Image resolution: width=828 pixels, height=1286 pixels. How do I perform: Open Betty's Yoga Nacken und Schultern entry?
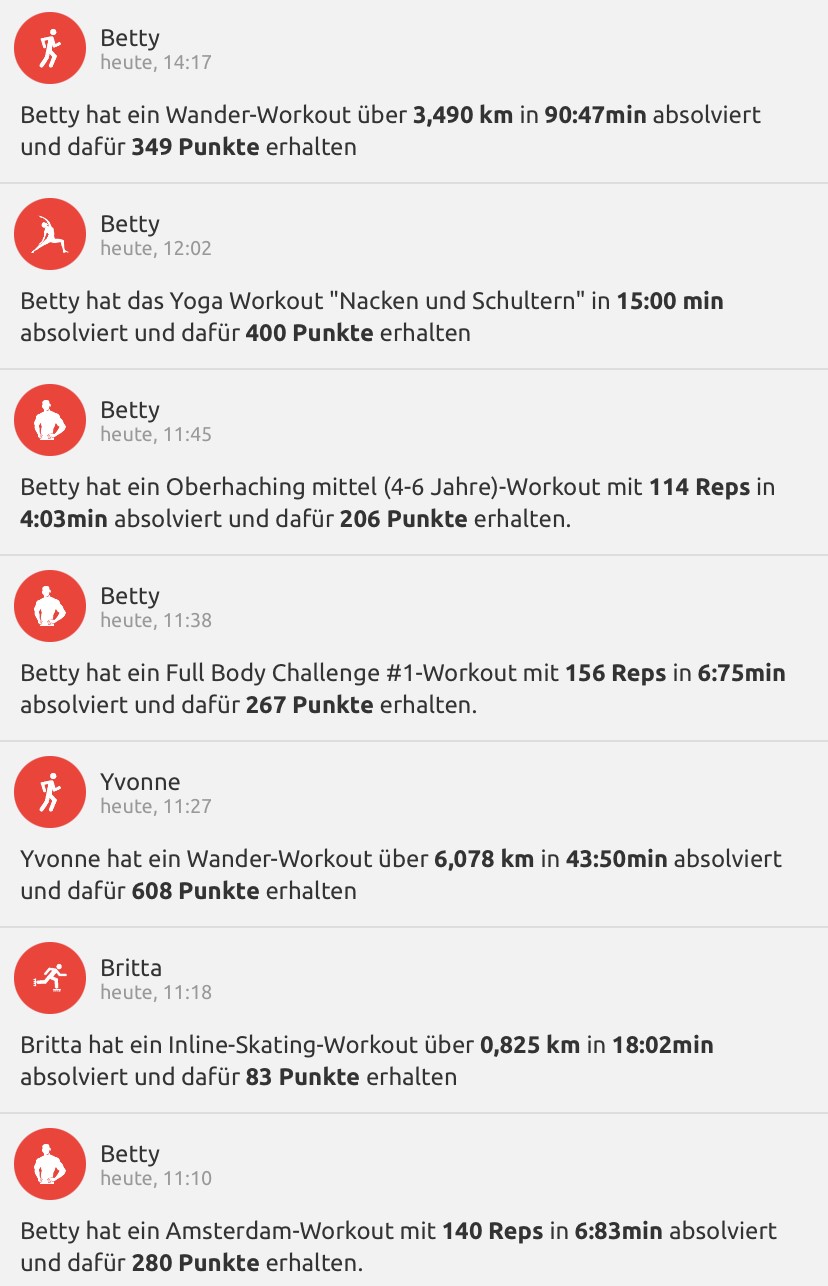click(x=414, y=316)
